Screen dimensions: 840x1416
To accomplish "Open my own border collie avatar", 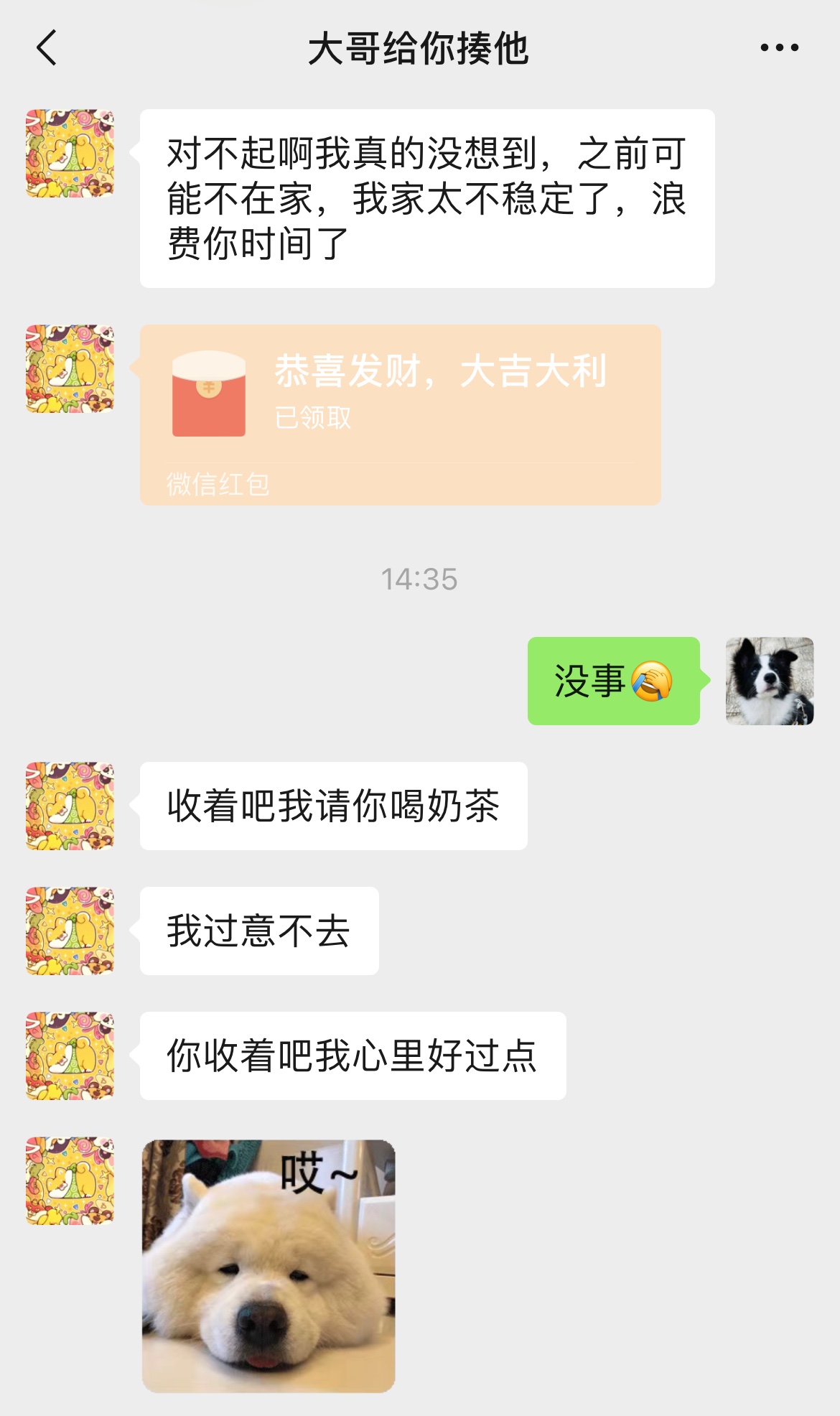I will pos(769,681).
